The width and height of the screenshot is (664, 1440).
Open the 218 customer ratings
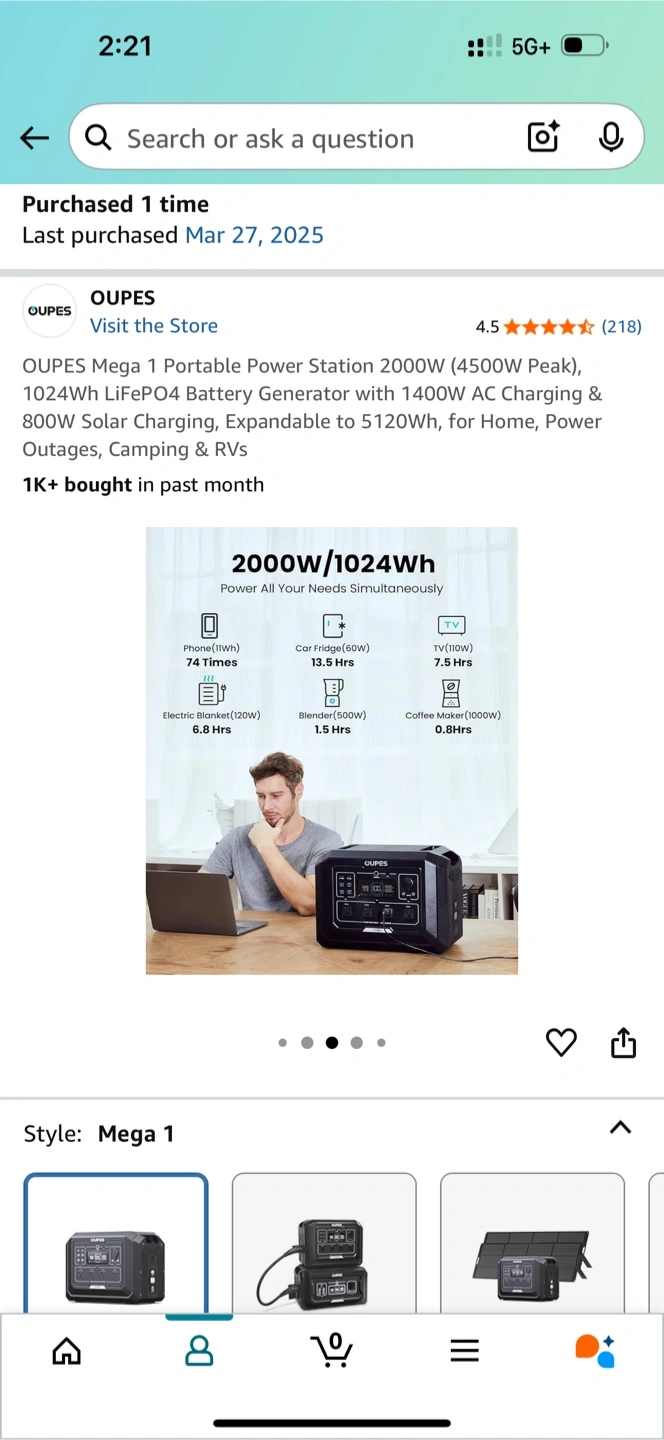(x=620, y=326)
